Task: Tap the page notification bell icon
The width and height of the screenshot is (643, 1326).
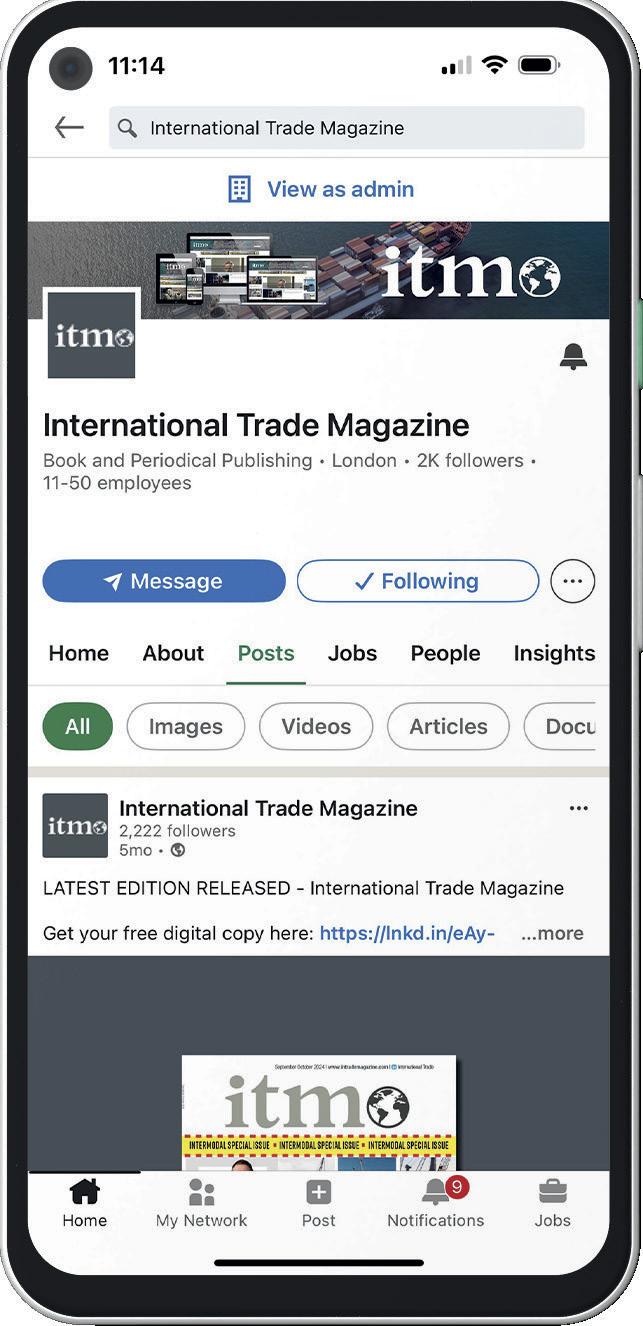Action: coord(573,356)
